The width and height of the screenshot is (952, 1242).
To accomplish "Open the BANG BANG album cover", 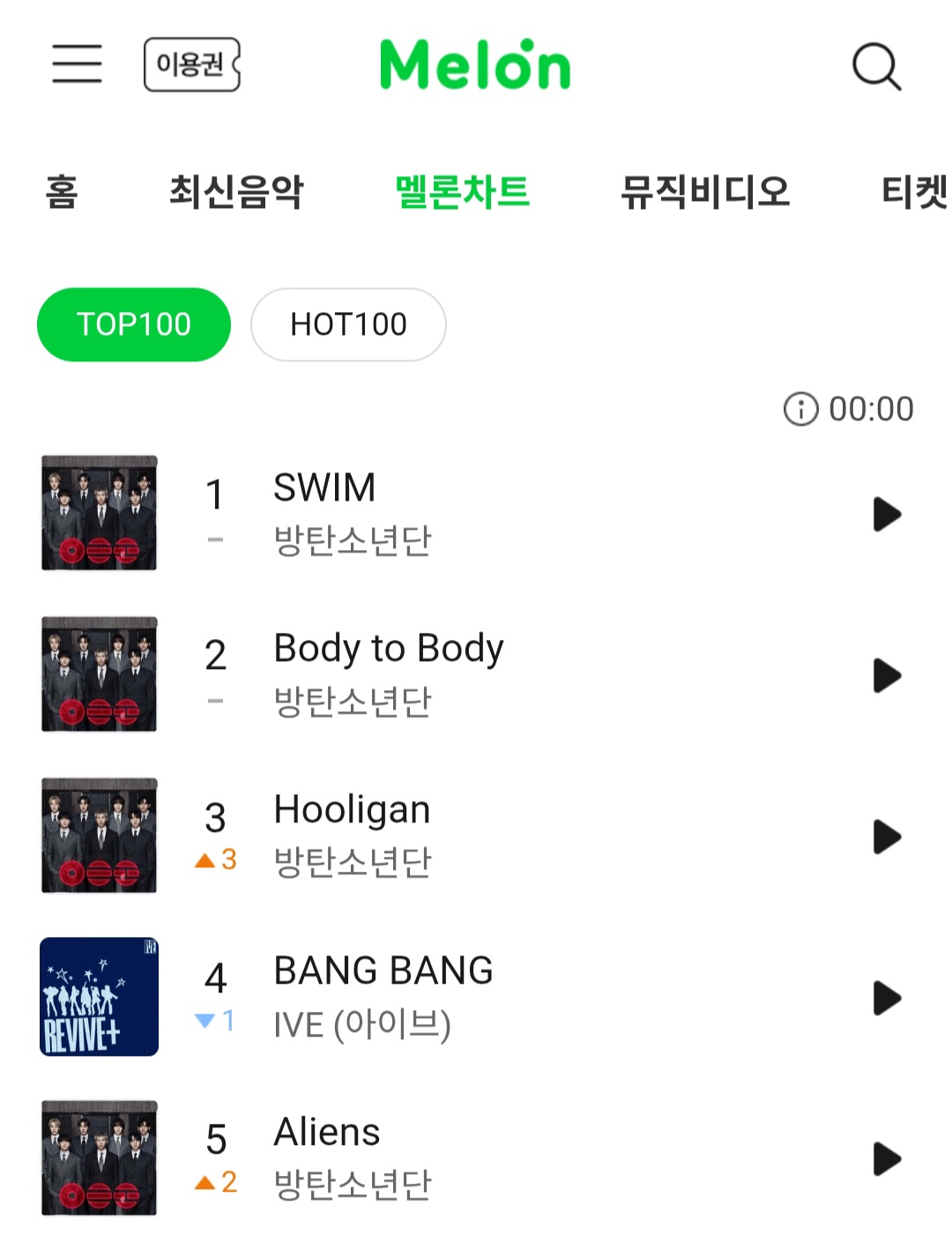I will click(x=100, y=997).
